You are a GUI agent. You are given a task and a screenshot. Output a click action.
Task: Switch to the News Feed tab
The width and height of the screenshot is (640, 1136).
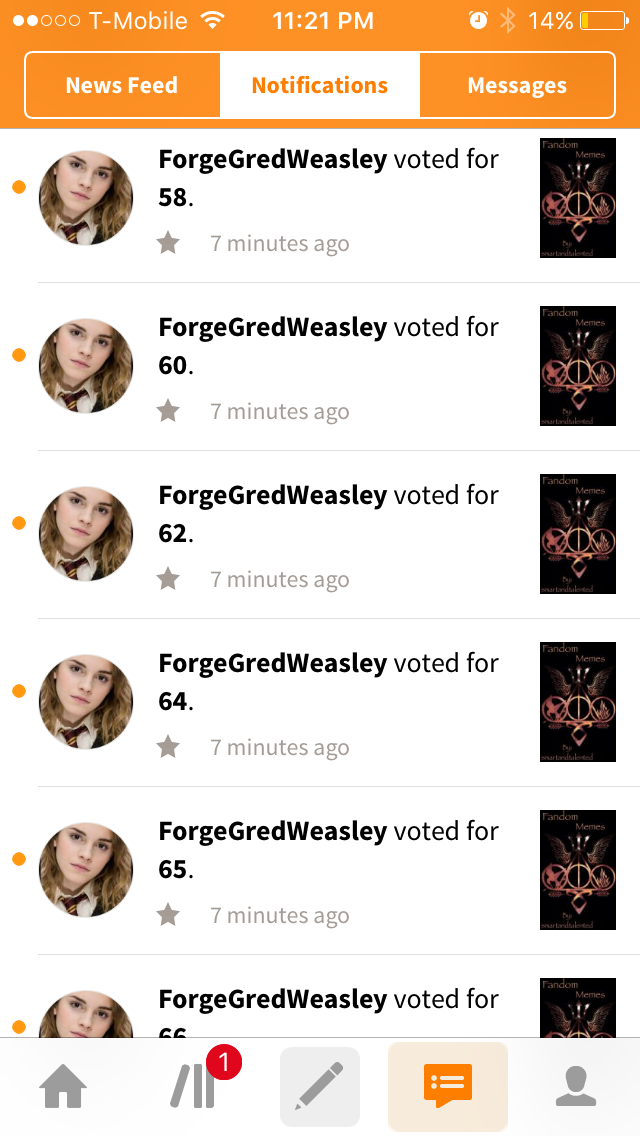coord(122,85)
